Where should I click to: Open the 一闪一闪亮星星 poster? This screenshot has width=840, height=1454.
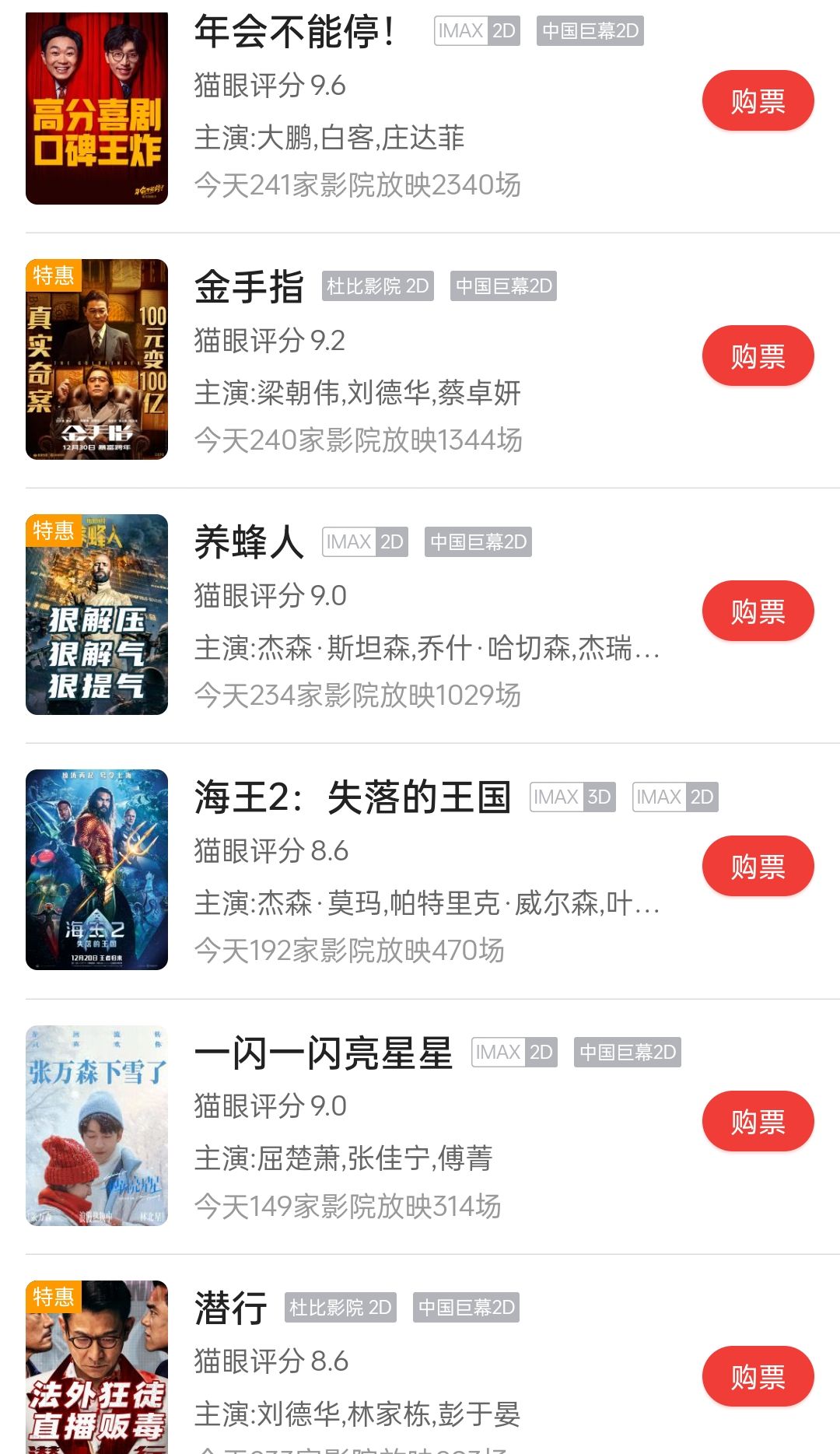96,1125
